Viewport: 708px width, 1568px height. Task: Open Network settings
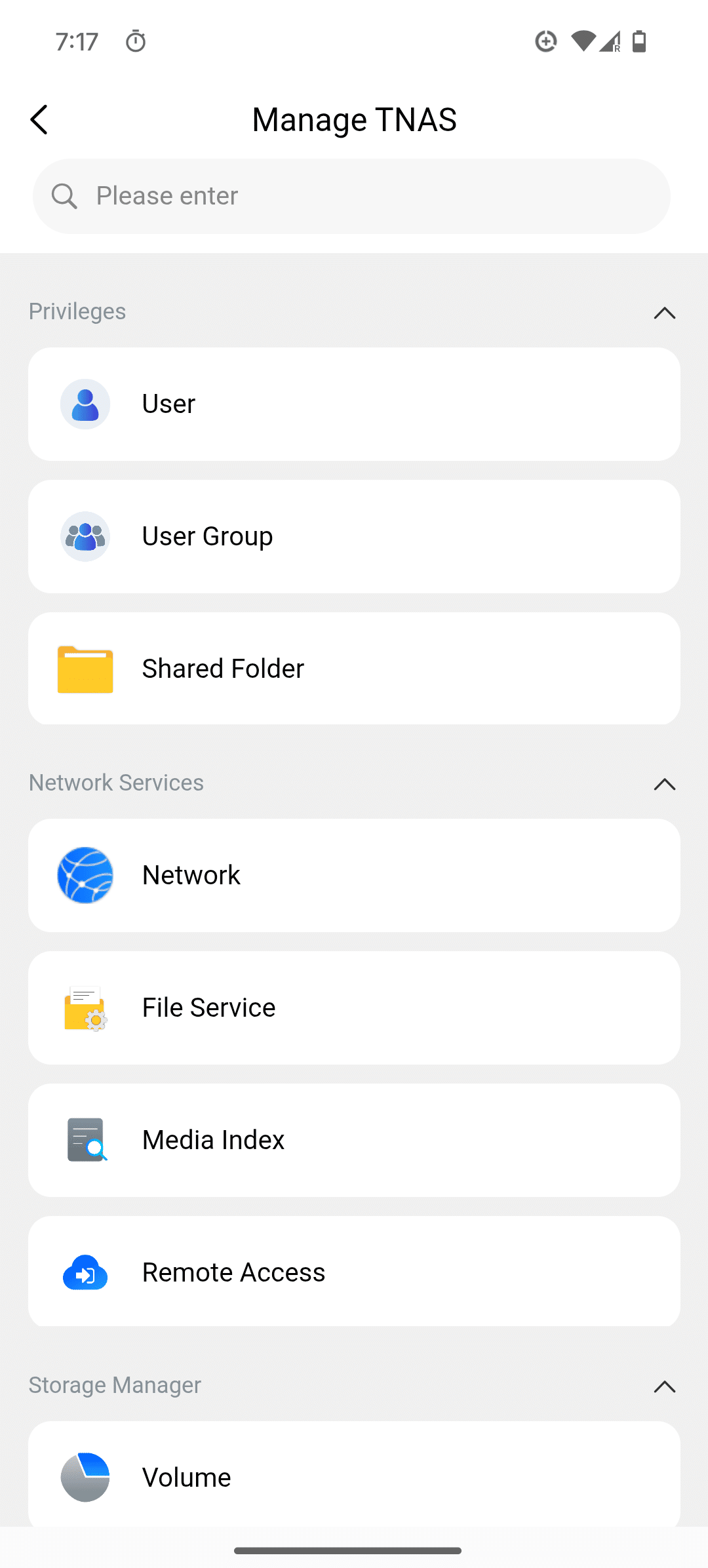(354, 875)
